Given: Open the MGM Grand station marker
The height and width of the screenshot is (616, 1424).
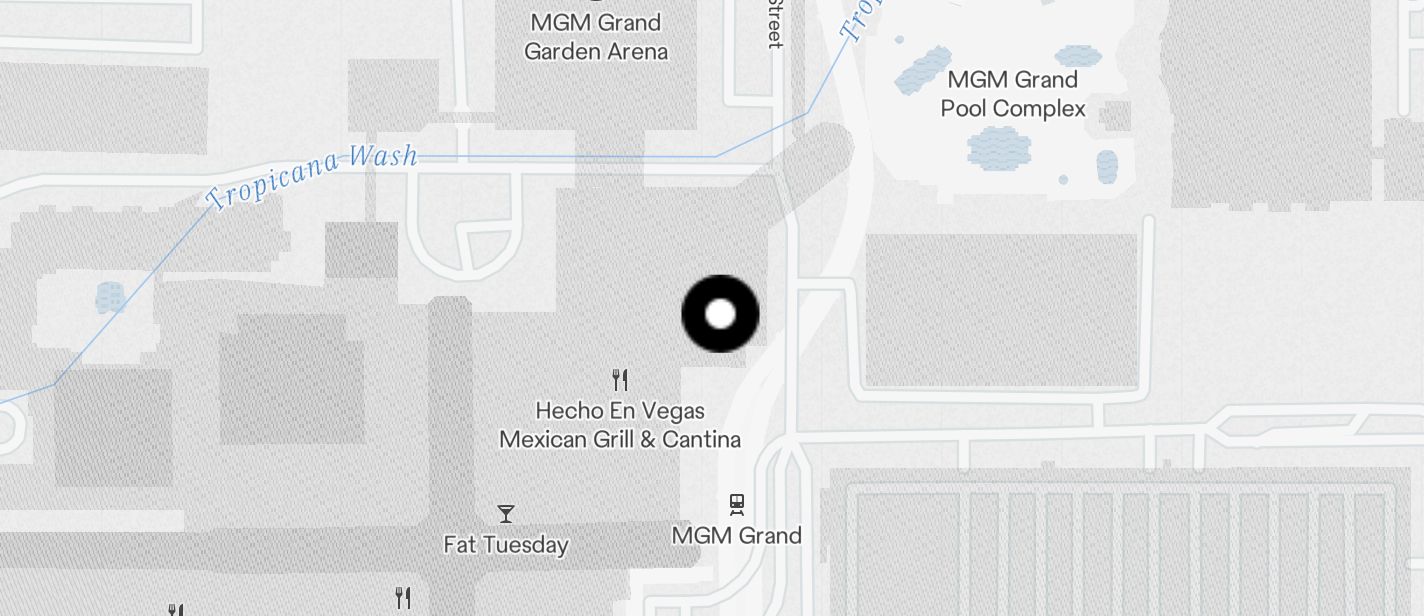Looking at the screenshot, I should click(737, 504).
